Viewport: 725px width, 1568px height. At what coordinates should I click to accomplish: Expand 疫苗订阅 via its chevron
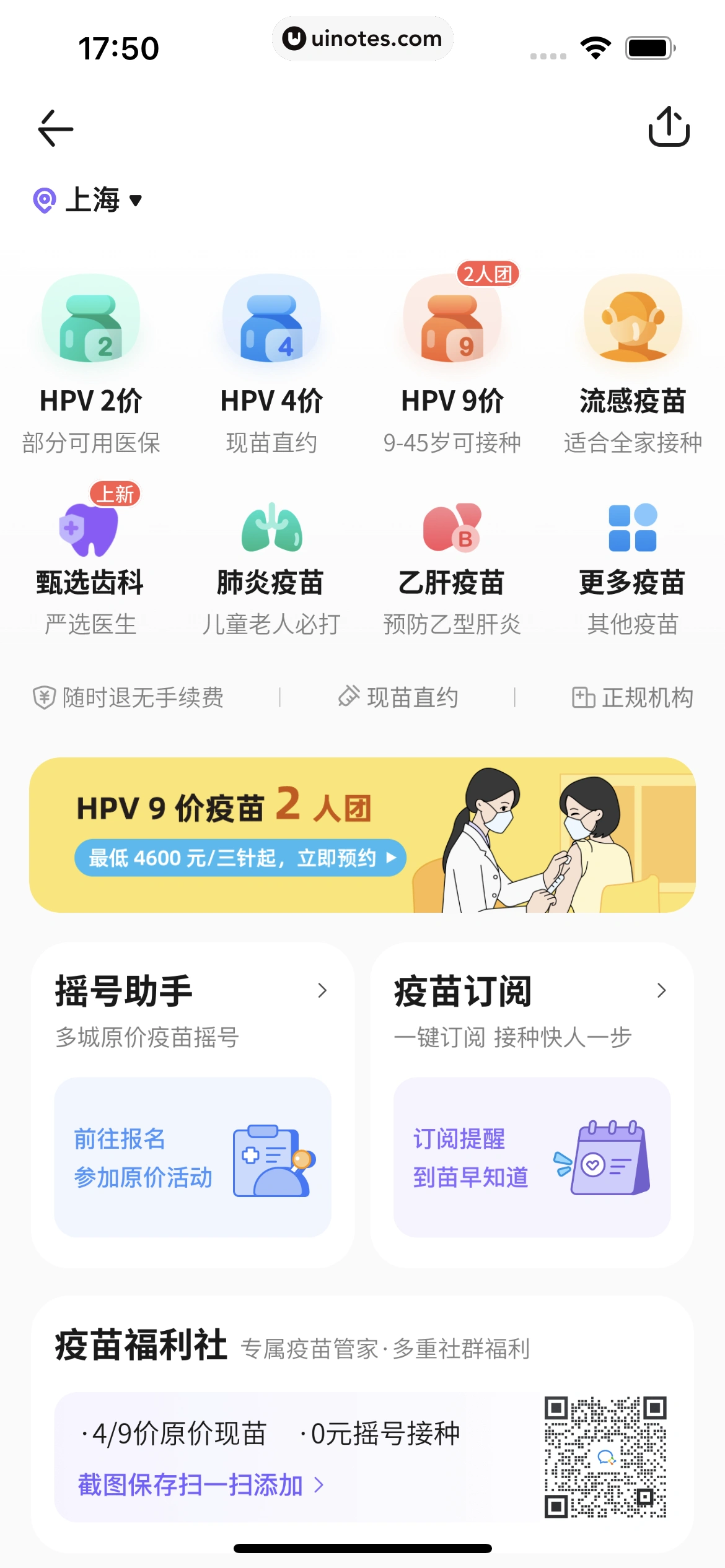pos(662,991)
